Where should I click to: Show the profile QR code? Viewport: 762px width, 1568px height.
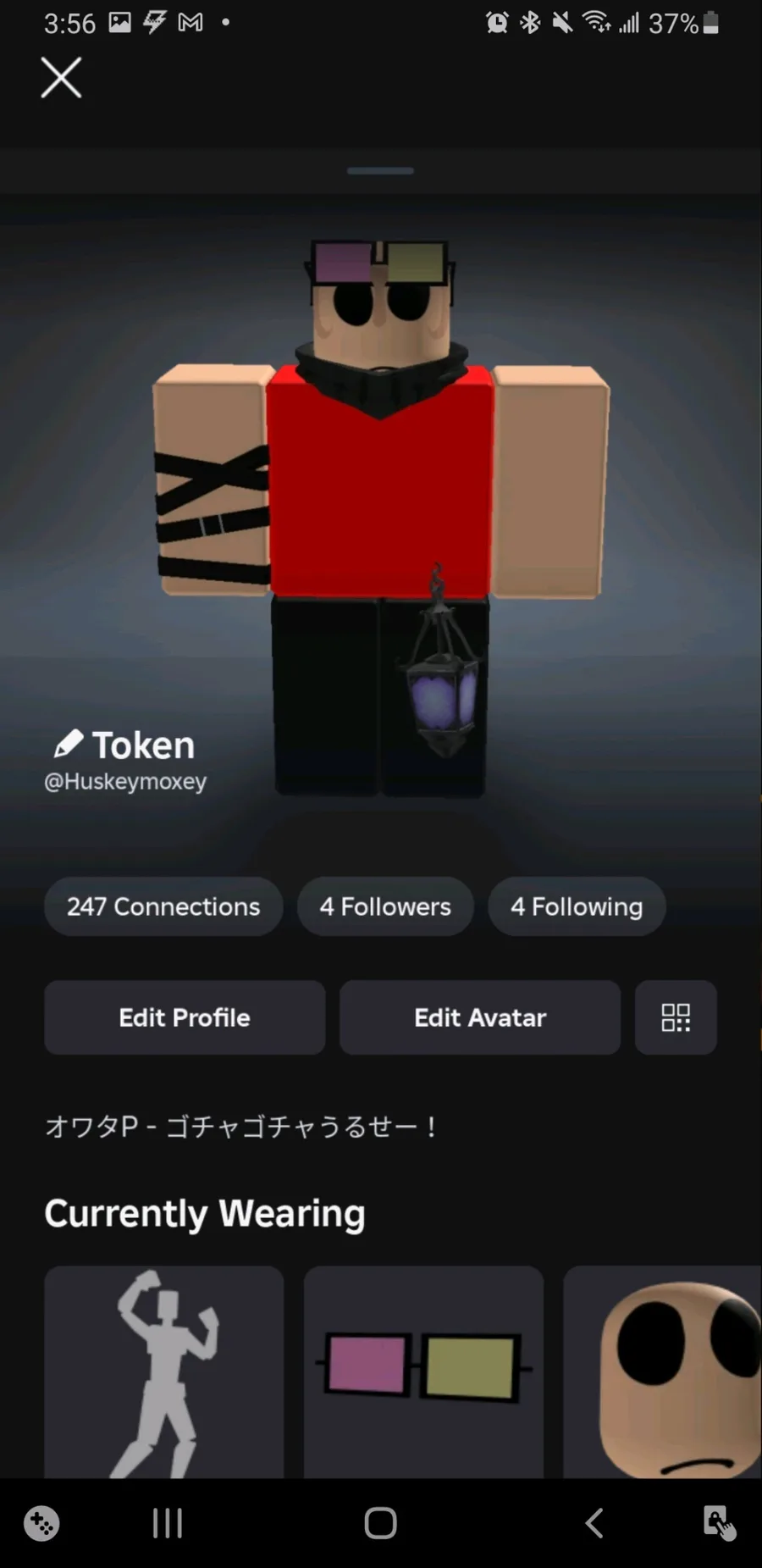[676, 1017]
